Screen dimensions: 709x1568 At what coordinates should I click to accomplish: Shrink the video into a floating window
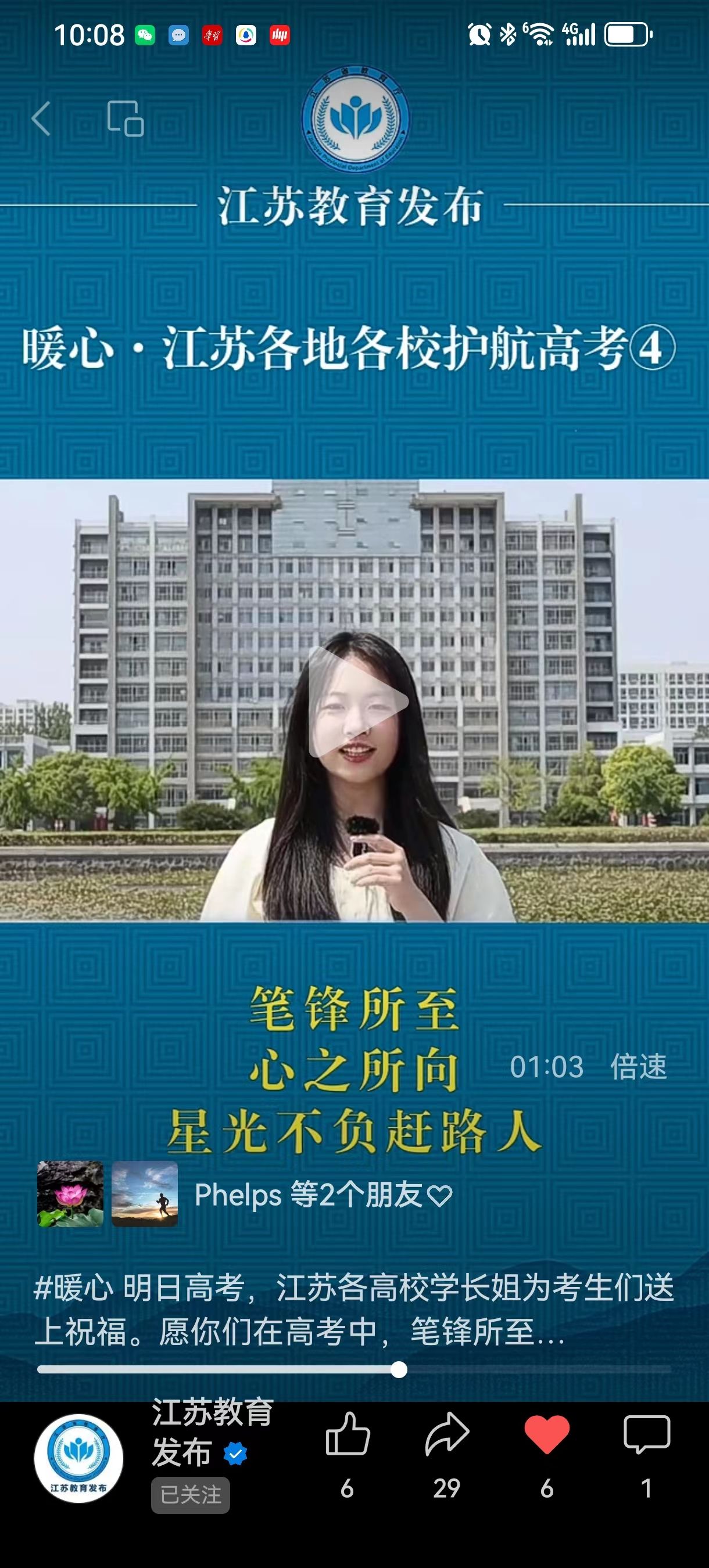(126, 118)
